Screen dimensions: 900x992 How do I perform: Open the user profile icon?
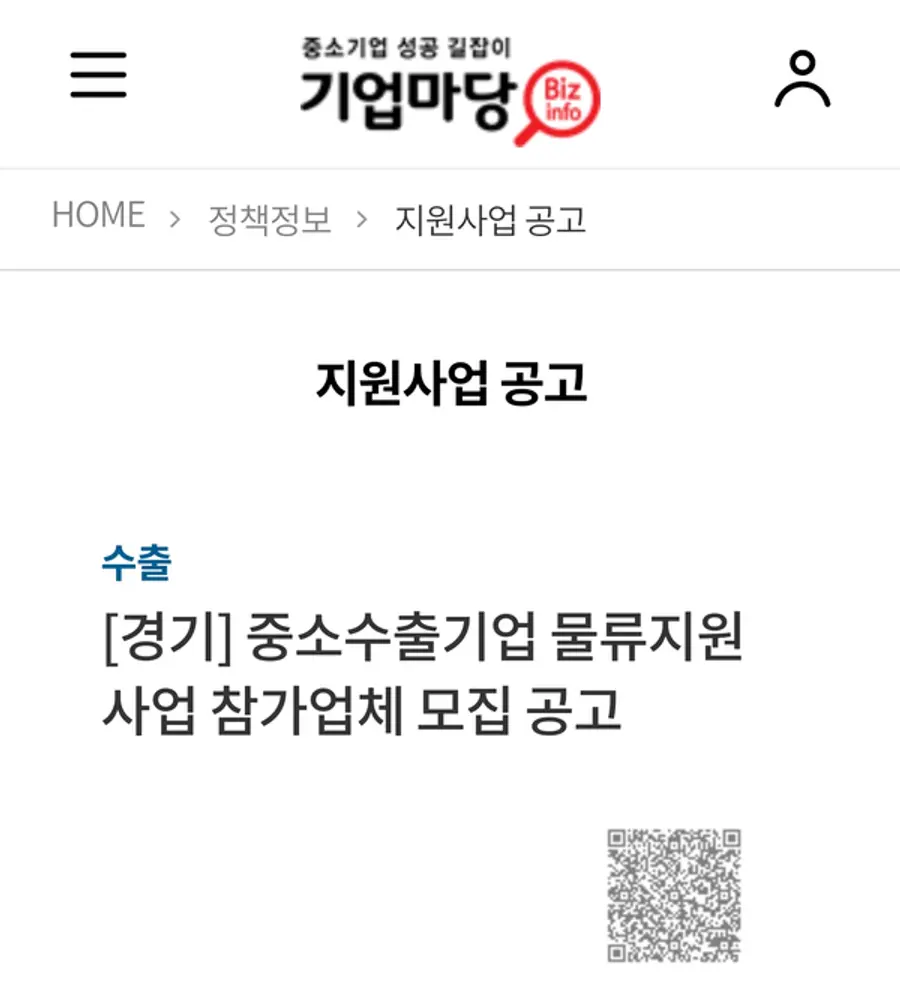[802, 80]
